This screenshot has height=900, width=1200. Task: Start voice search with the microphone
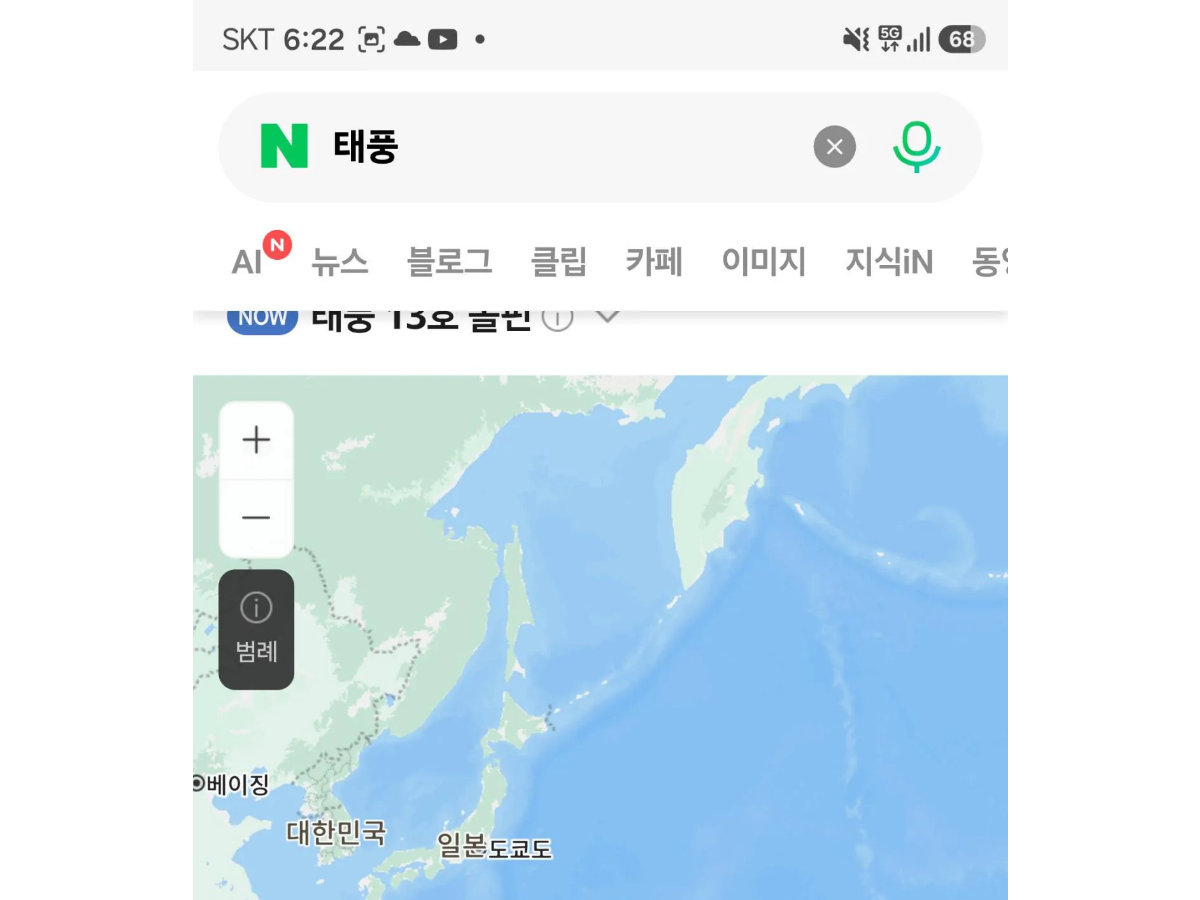(x=917, y=147)
